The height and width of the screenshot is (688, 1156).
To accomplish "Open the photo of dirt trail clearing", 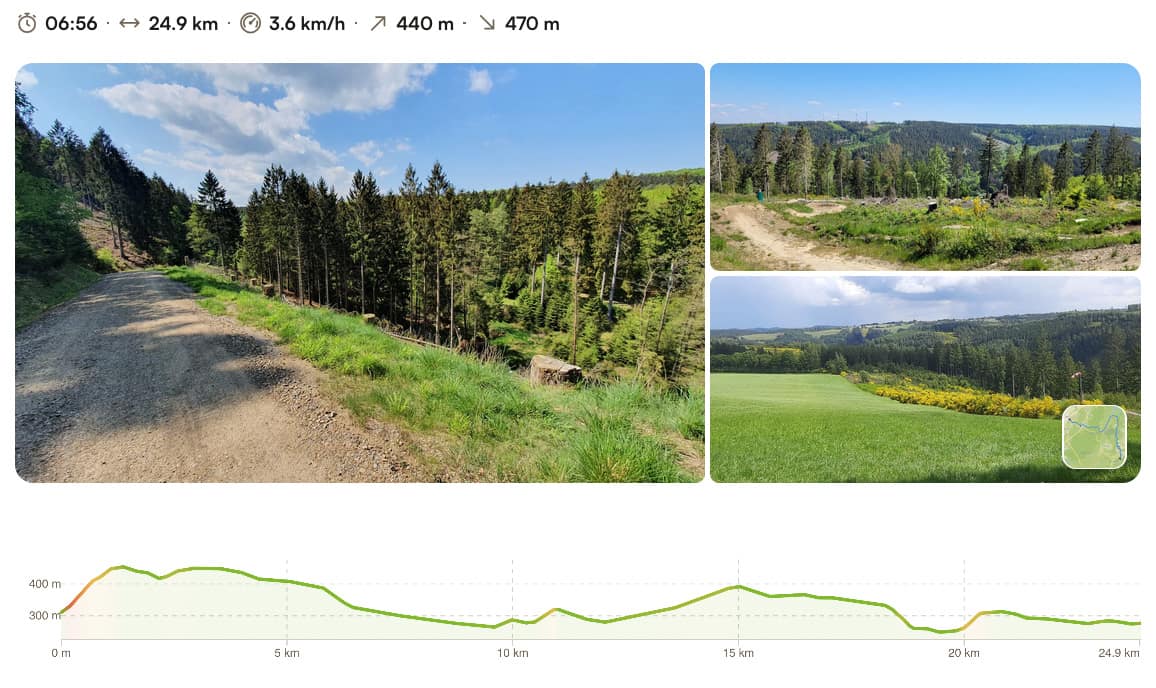I will 924,167.
